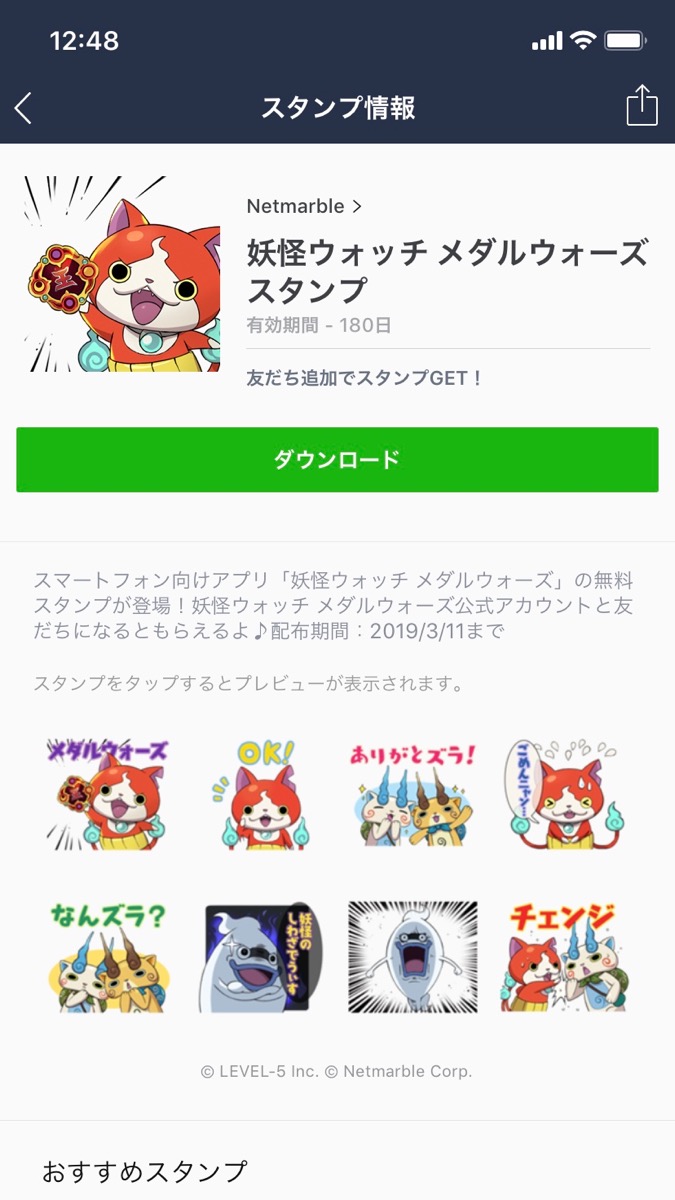Image resolution: width=675 pixels, height=1200 pixels.
Task: Tap the green ダウンロード button
Action: (337, 460)
